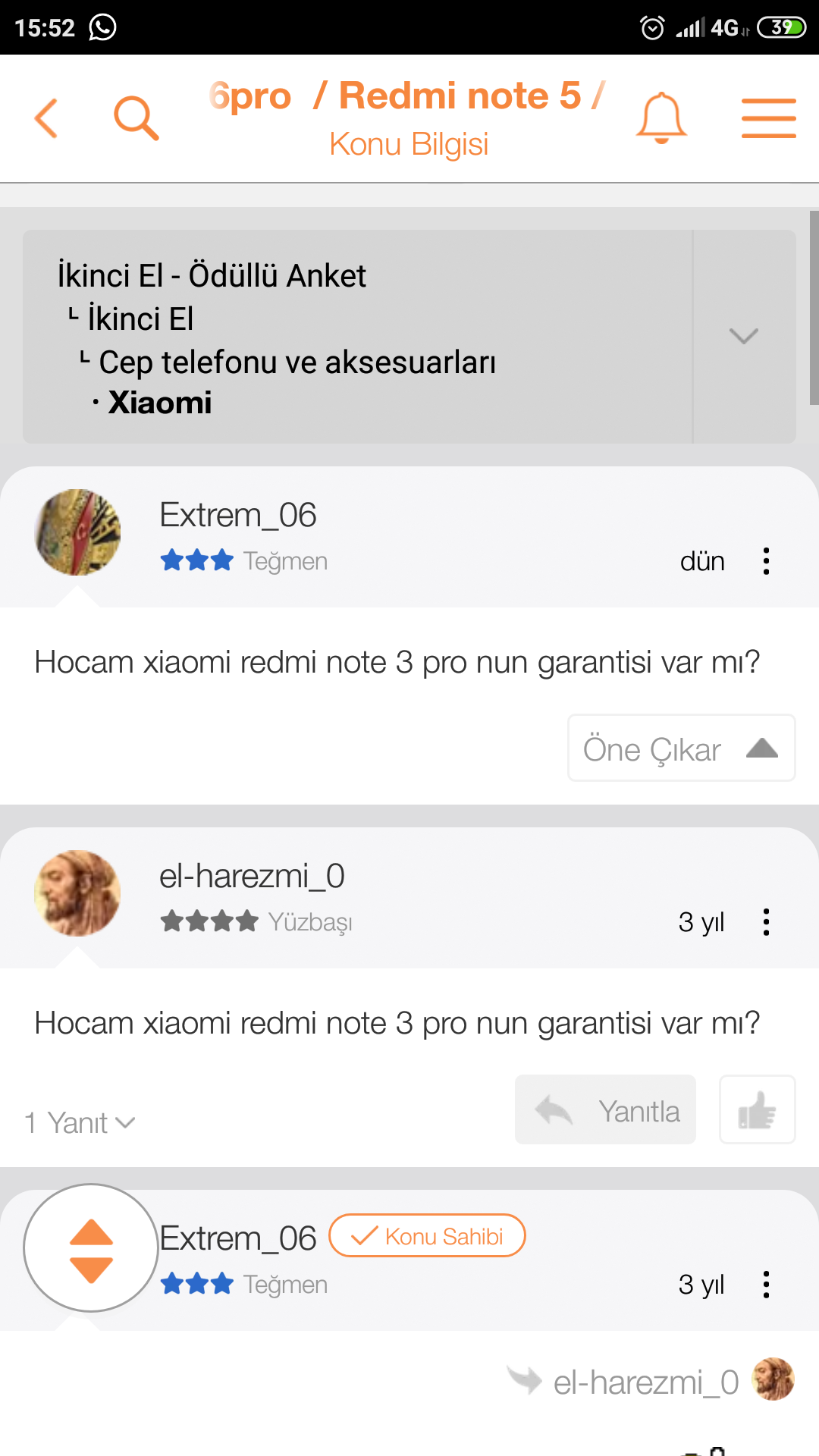
Task: Open options for the Konu Sahibi post
Action: pos(766,1285)
